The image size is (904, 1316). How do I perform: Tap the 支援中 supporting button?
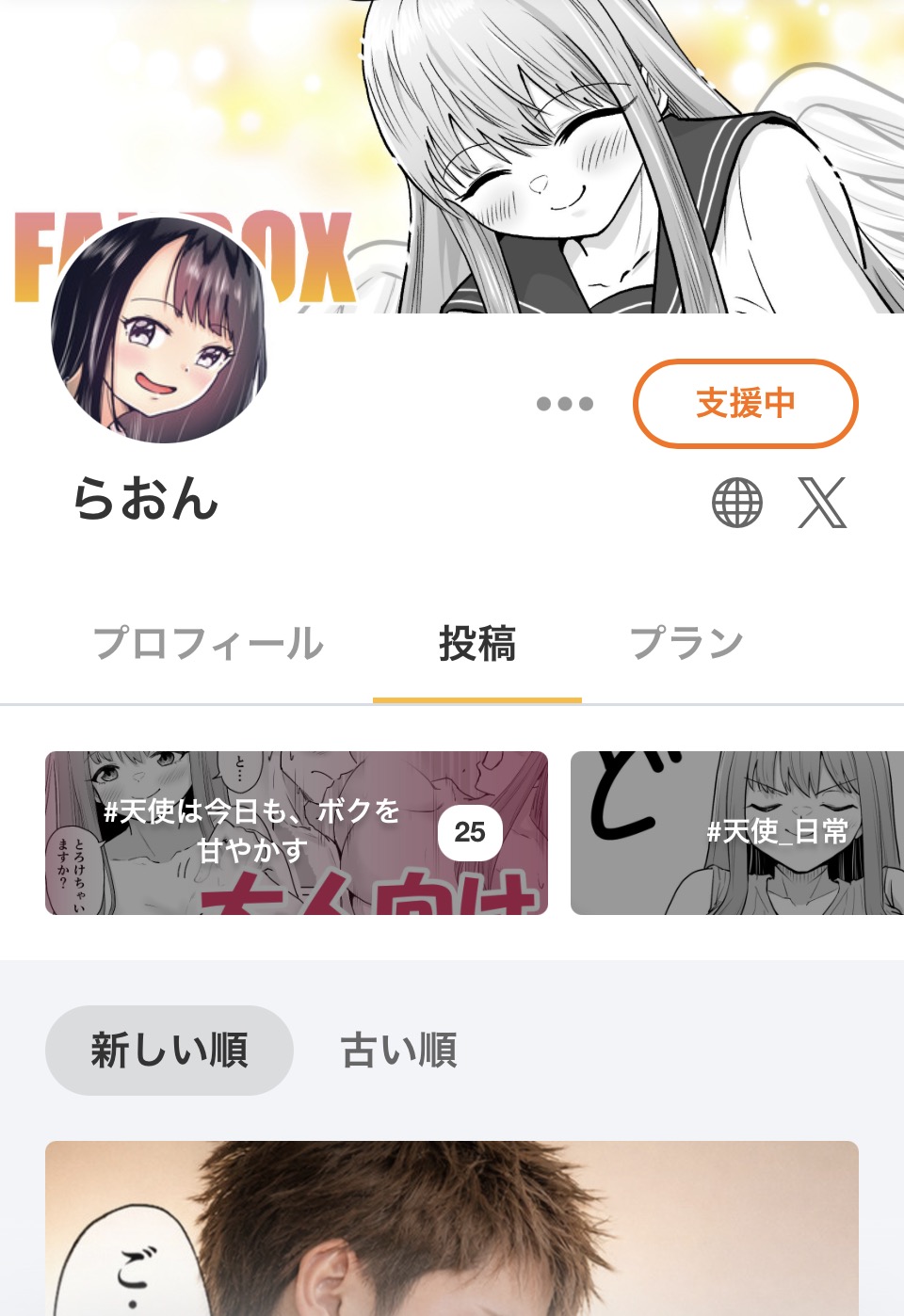[745, 404]
